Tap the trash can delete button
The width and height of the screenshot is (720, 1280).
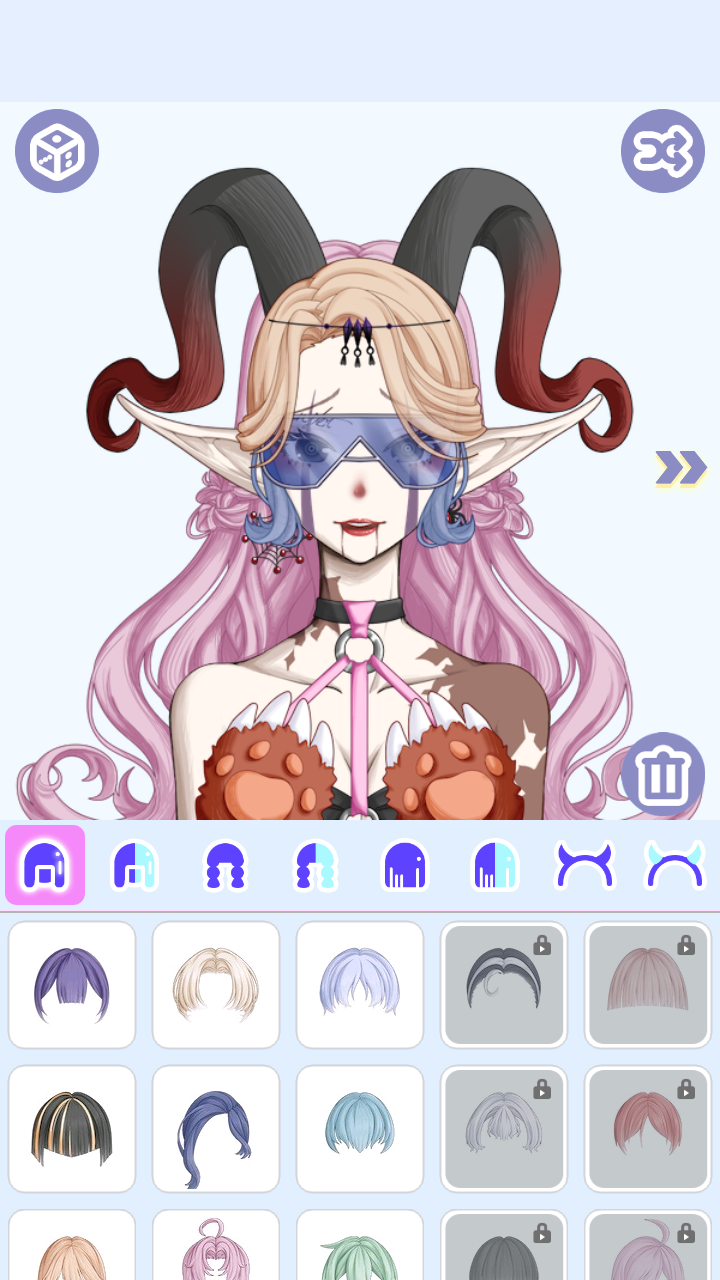[663, 775]
